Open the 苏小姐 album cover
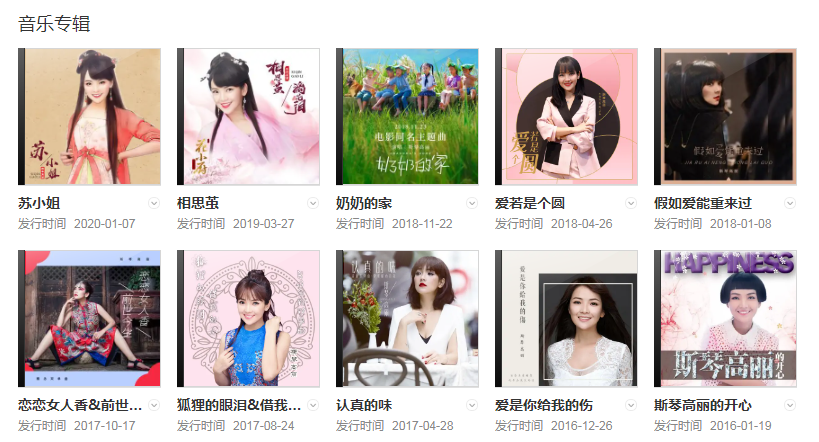The width and height of the screenshot is (819, 442). pyautogui.click(x=91, y=117)
